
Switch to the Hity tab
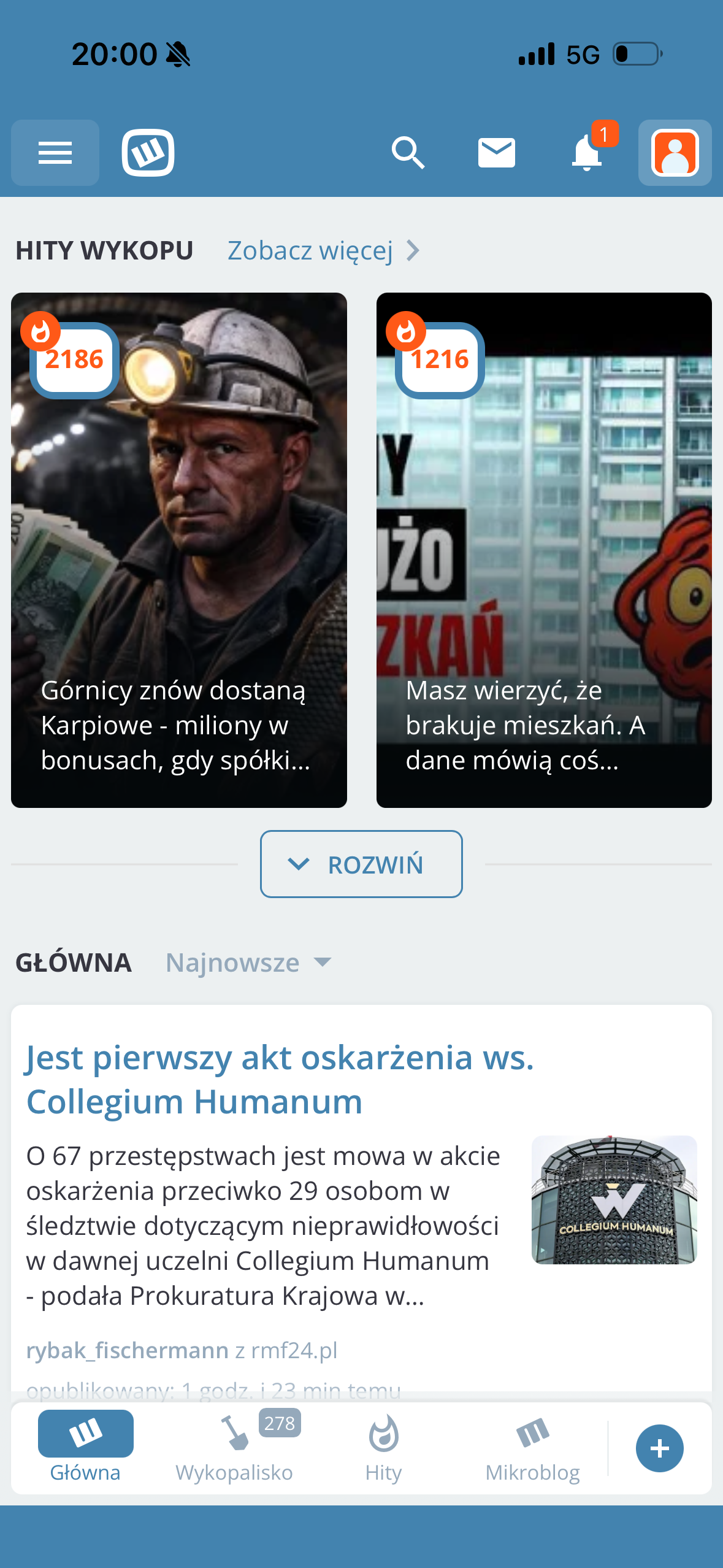383,1447
